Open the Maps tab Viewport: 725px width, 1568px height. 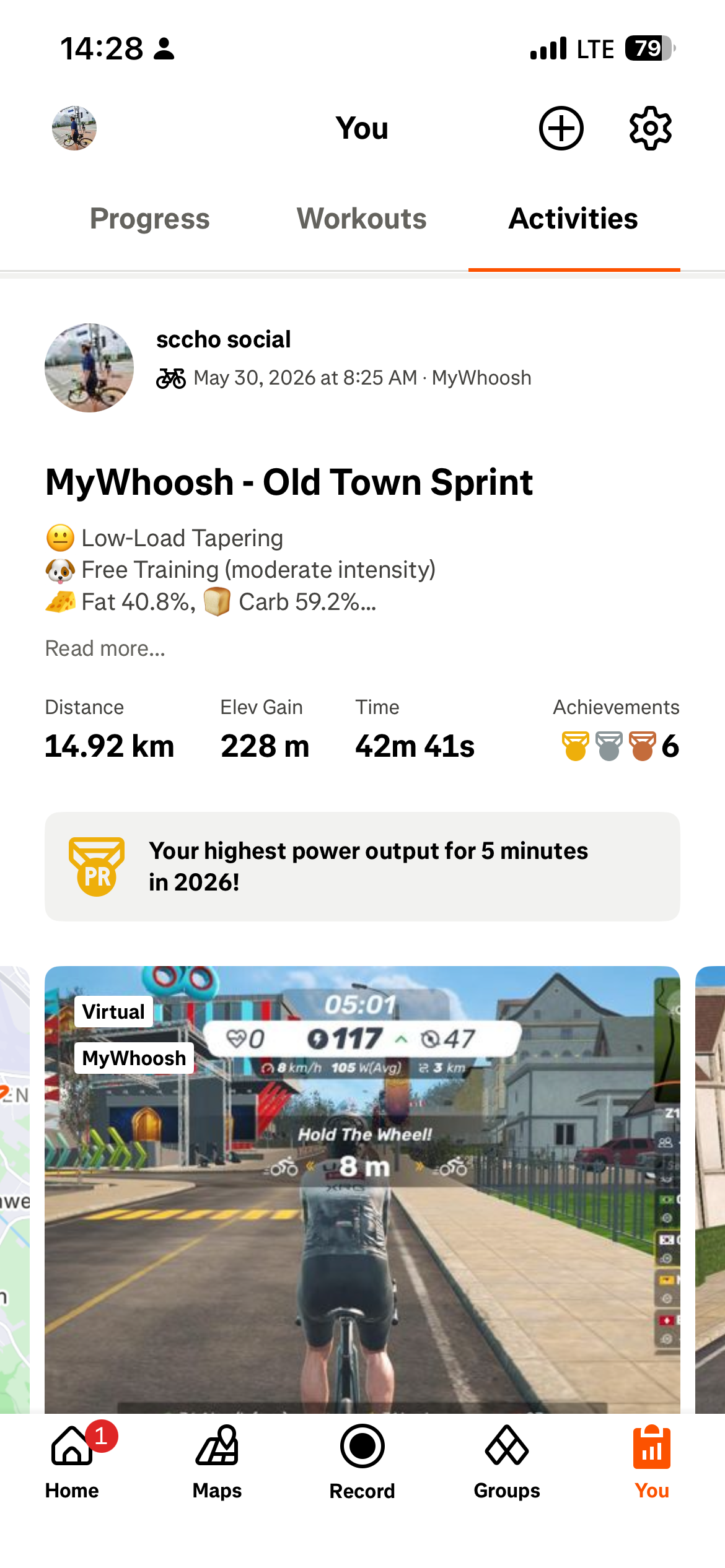[x=217, y=1462]
